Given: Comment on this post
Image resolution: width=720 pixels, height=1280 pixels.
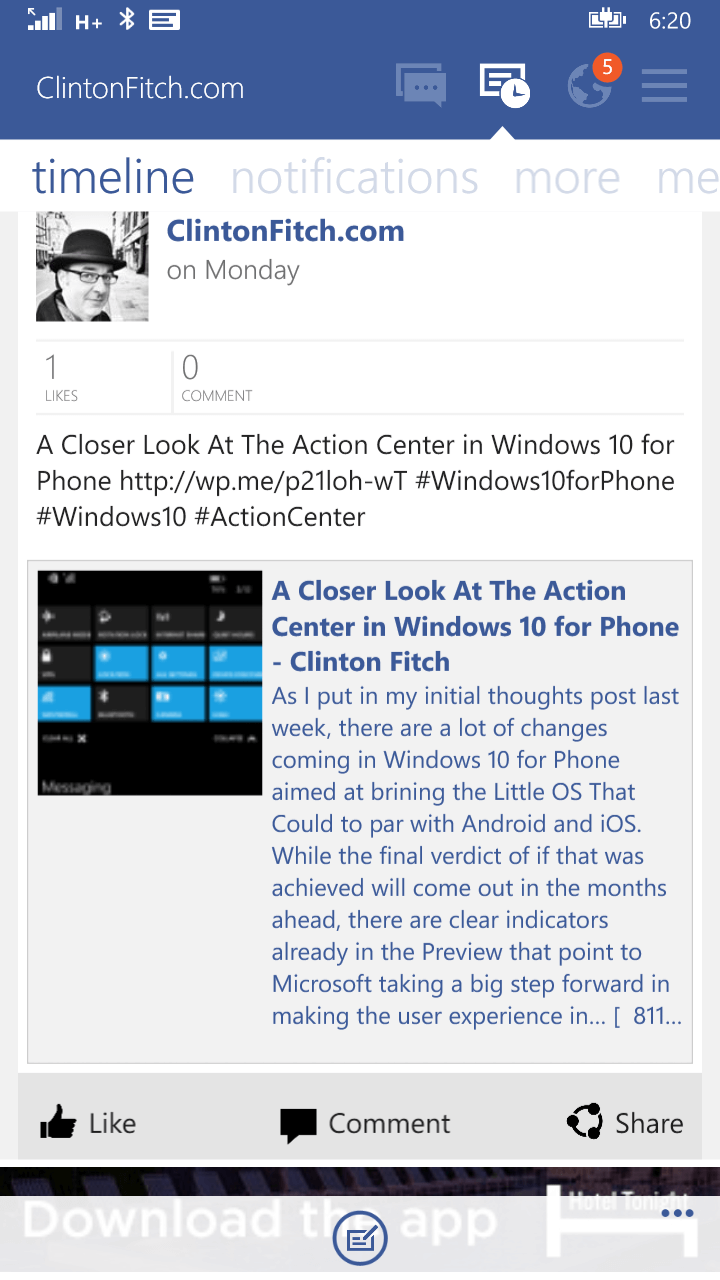Looking at the screenshot, I should click(365, 1124).
